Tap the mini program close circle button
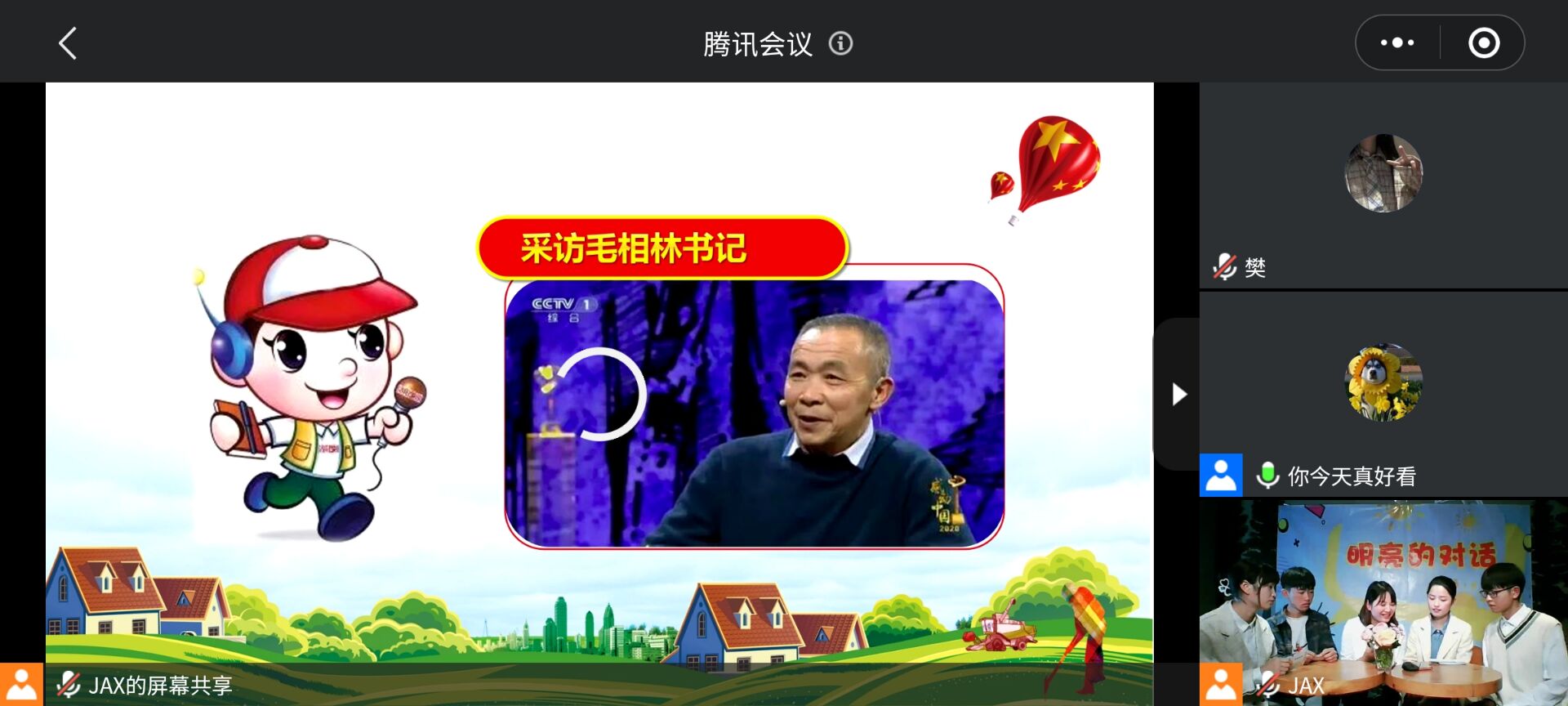This screenshot has width=1568, height=706. 1483,43
